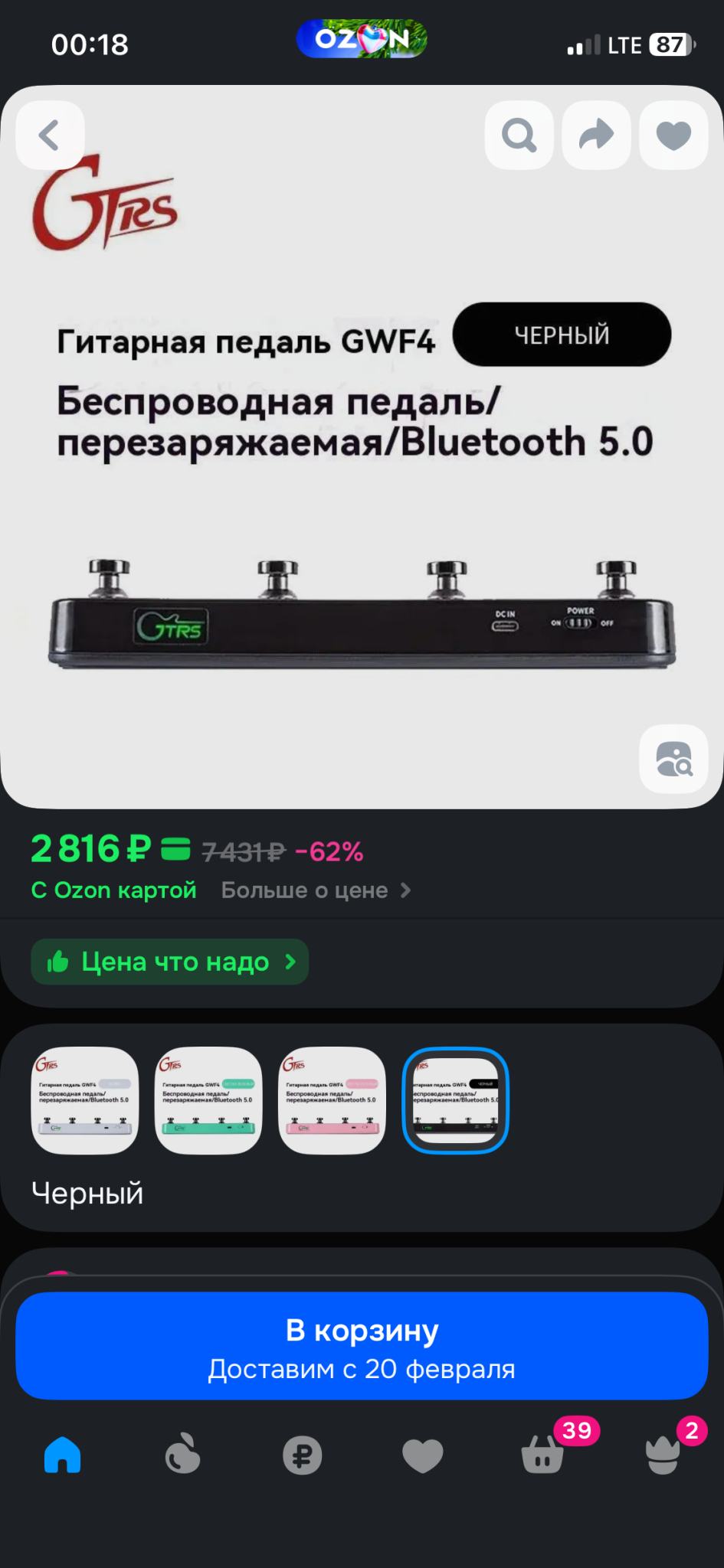Viewport: 724px width, 1568px height.
Task: Open the favorites tab in the bottom bar
Action: (x=423, y=1455)
